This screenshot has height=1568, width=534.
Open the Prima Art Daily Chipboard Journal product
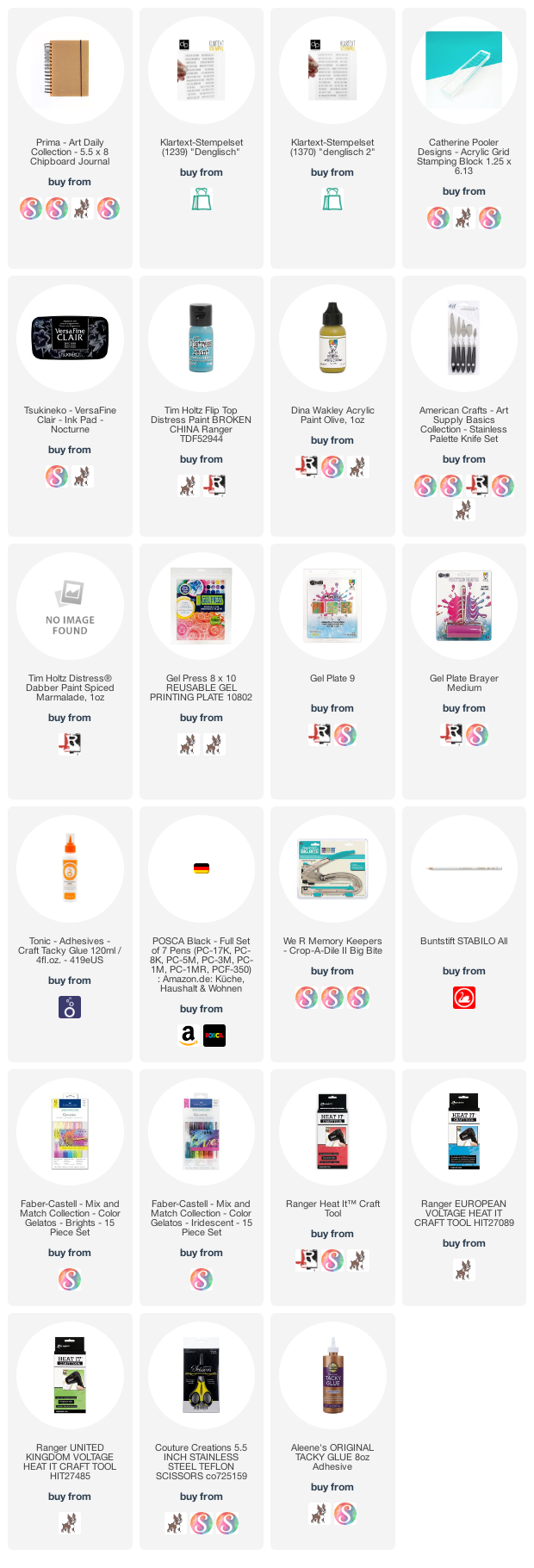pos(70,71)
